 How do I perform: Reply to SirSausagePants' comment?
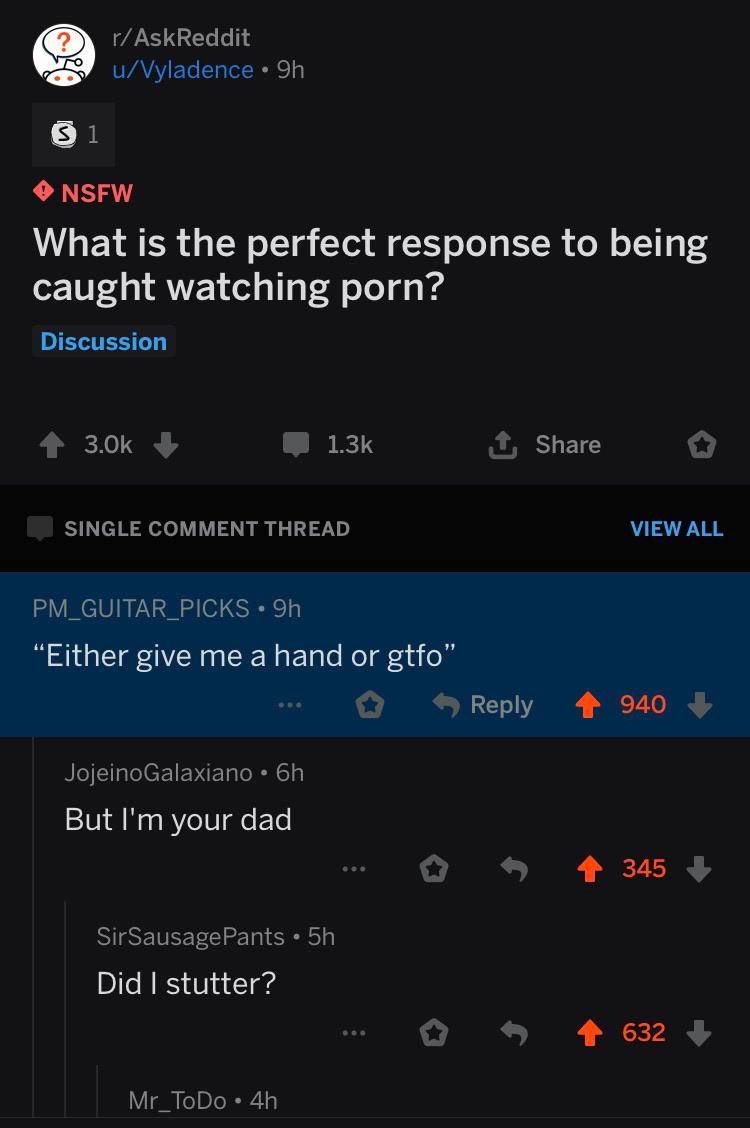(514, 1033)
